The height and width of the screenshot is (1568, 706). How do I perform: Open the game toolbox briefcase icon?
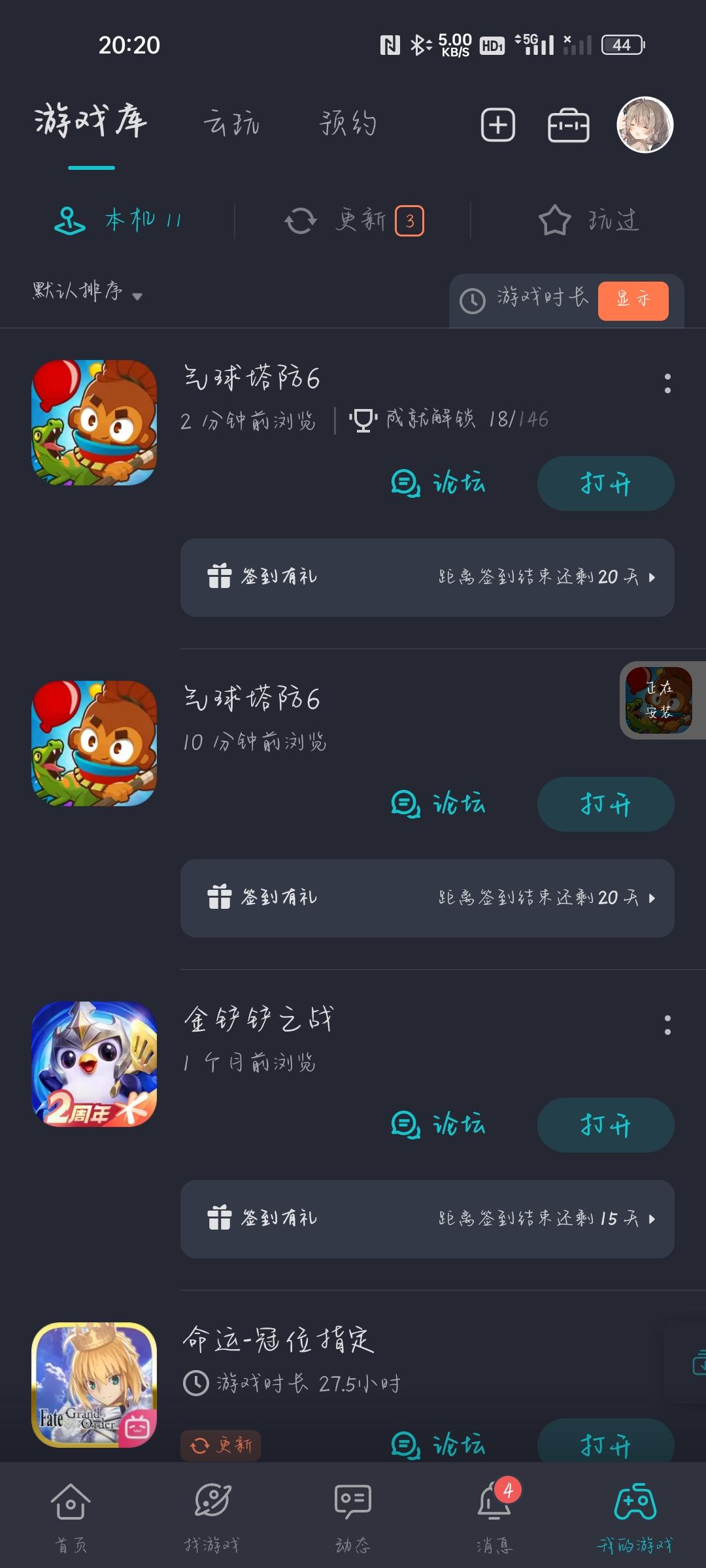(x=568, y=124)
